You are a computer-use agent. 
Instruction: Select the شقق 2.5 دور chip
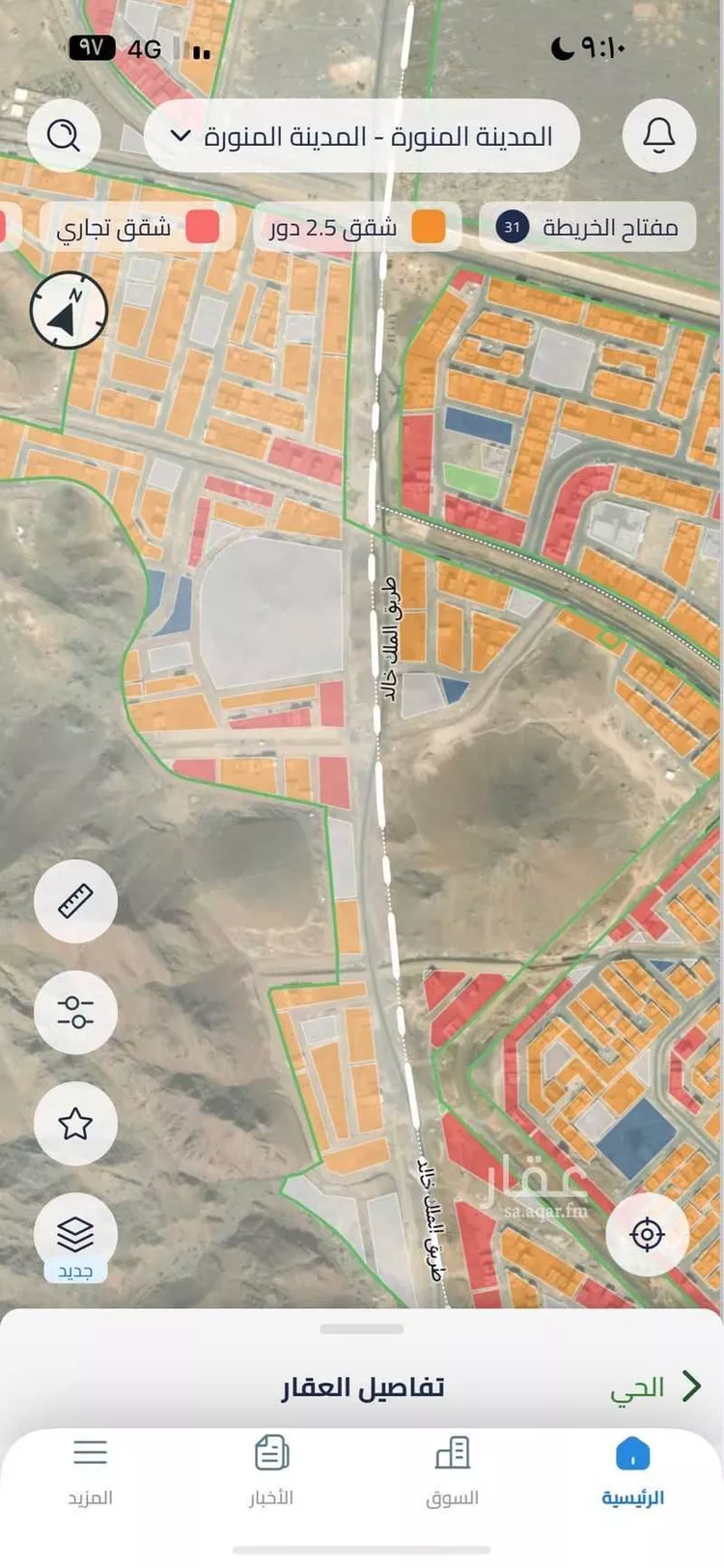coord(355,228)
